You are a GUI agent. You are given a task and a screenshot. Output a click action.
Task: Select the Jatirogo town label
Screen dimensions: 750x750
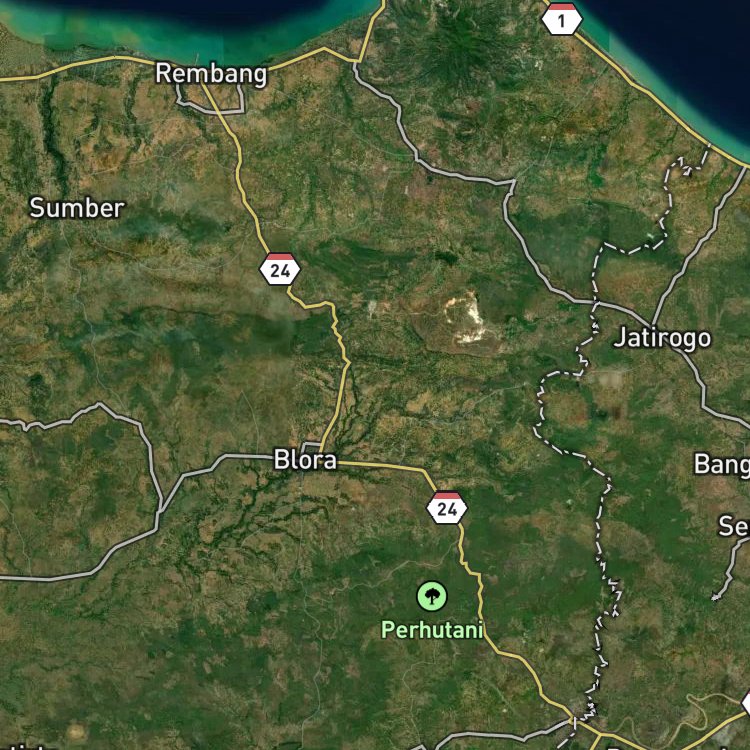coord(662,338)
